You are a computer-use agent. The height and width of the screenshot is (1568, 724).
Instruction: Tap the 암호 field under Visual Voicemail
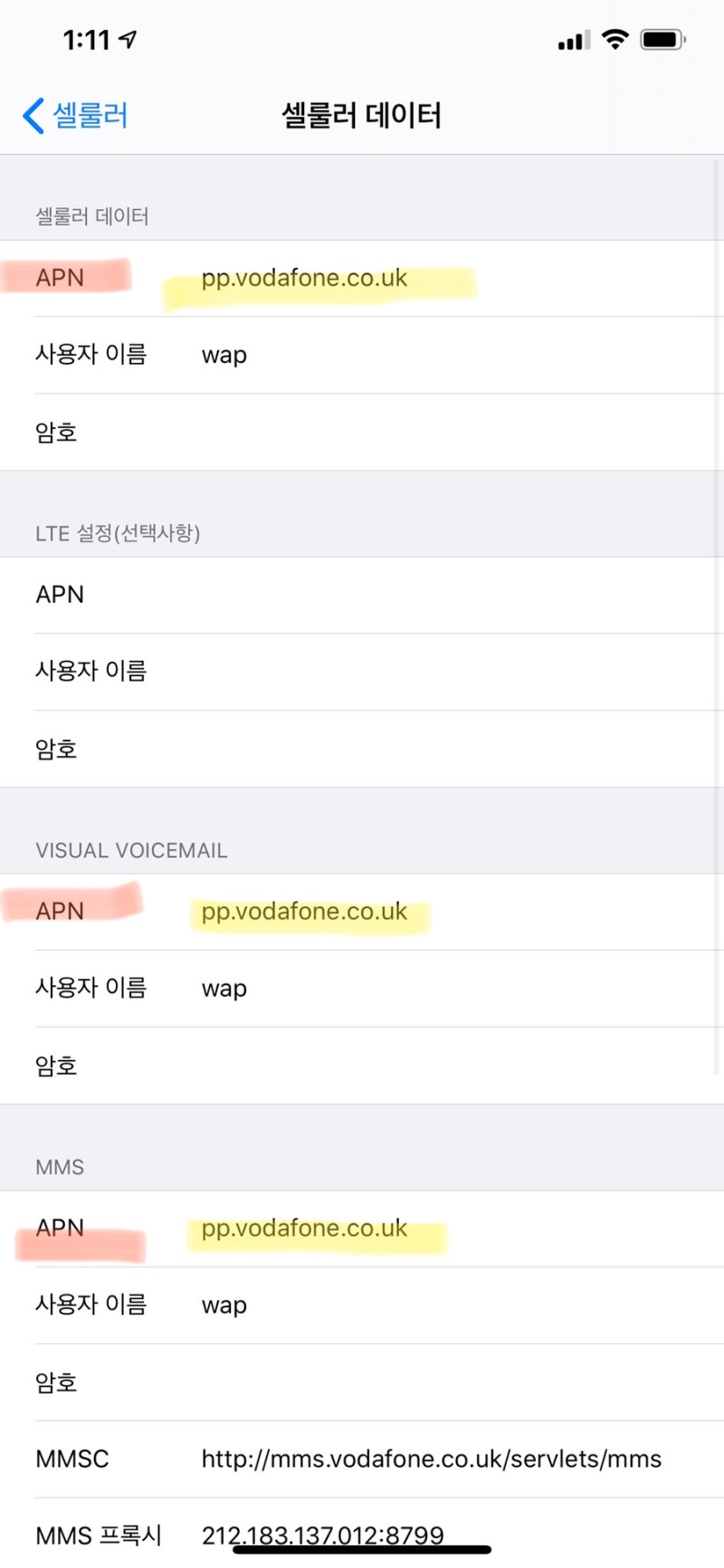pos(362,1066)
